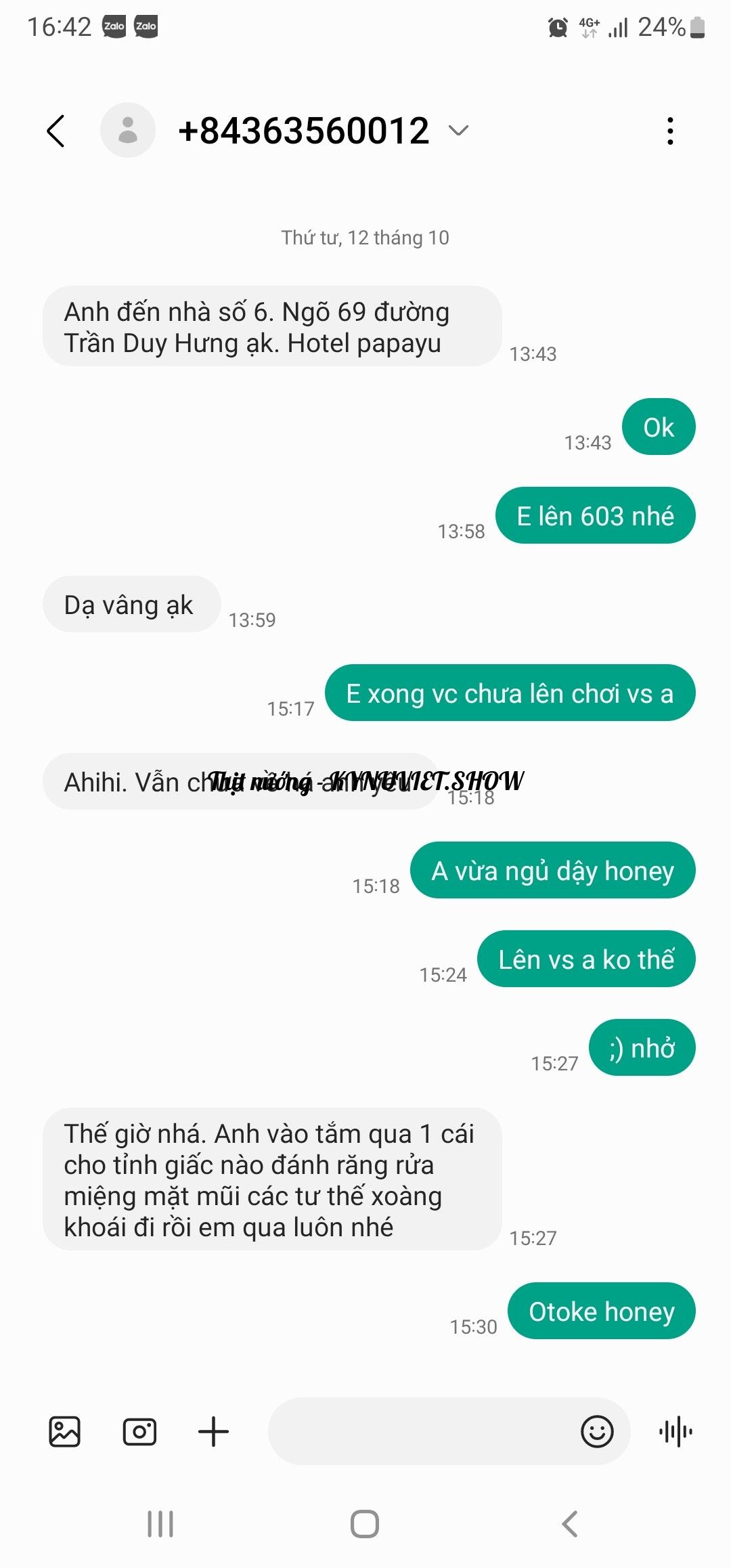This screenshot has width=731, height=1568.
Task: Go back to the conversations list
Action: (x=56, y=131)
